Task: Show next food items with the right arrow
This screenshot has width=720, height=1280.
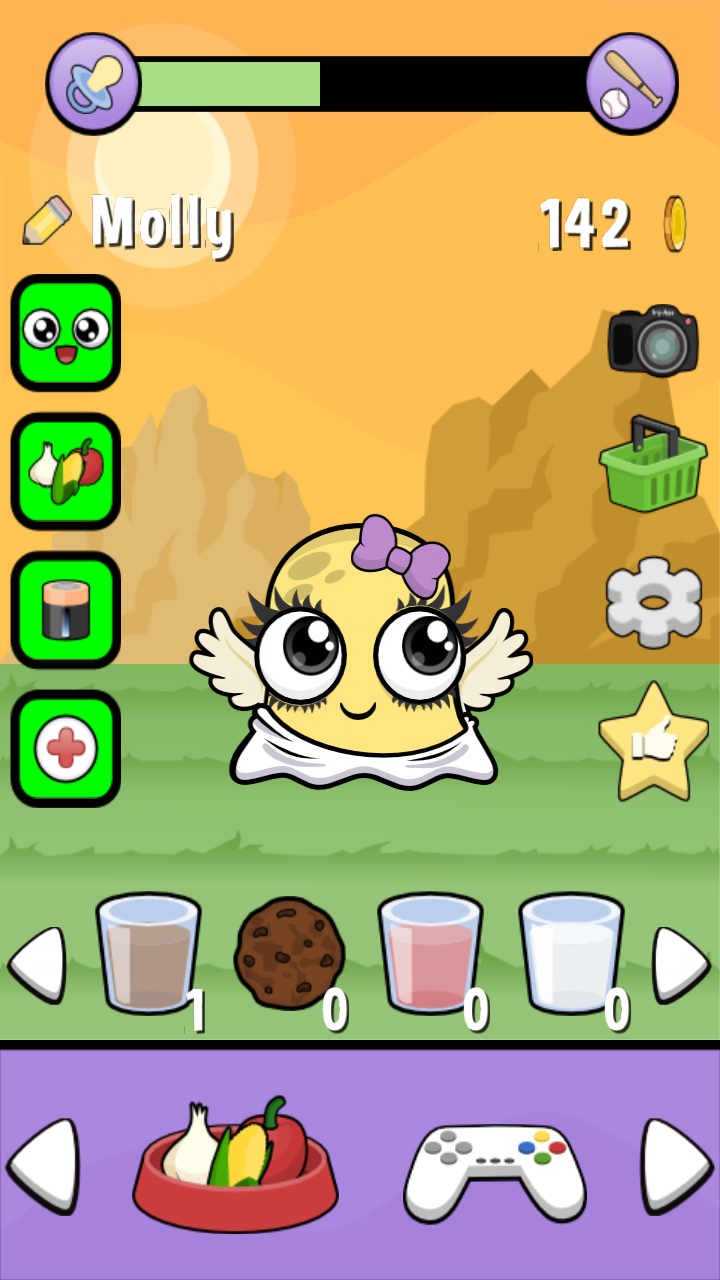Action: point(681,964)
